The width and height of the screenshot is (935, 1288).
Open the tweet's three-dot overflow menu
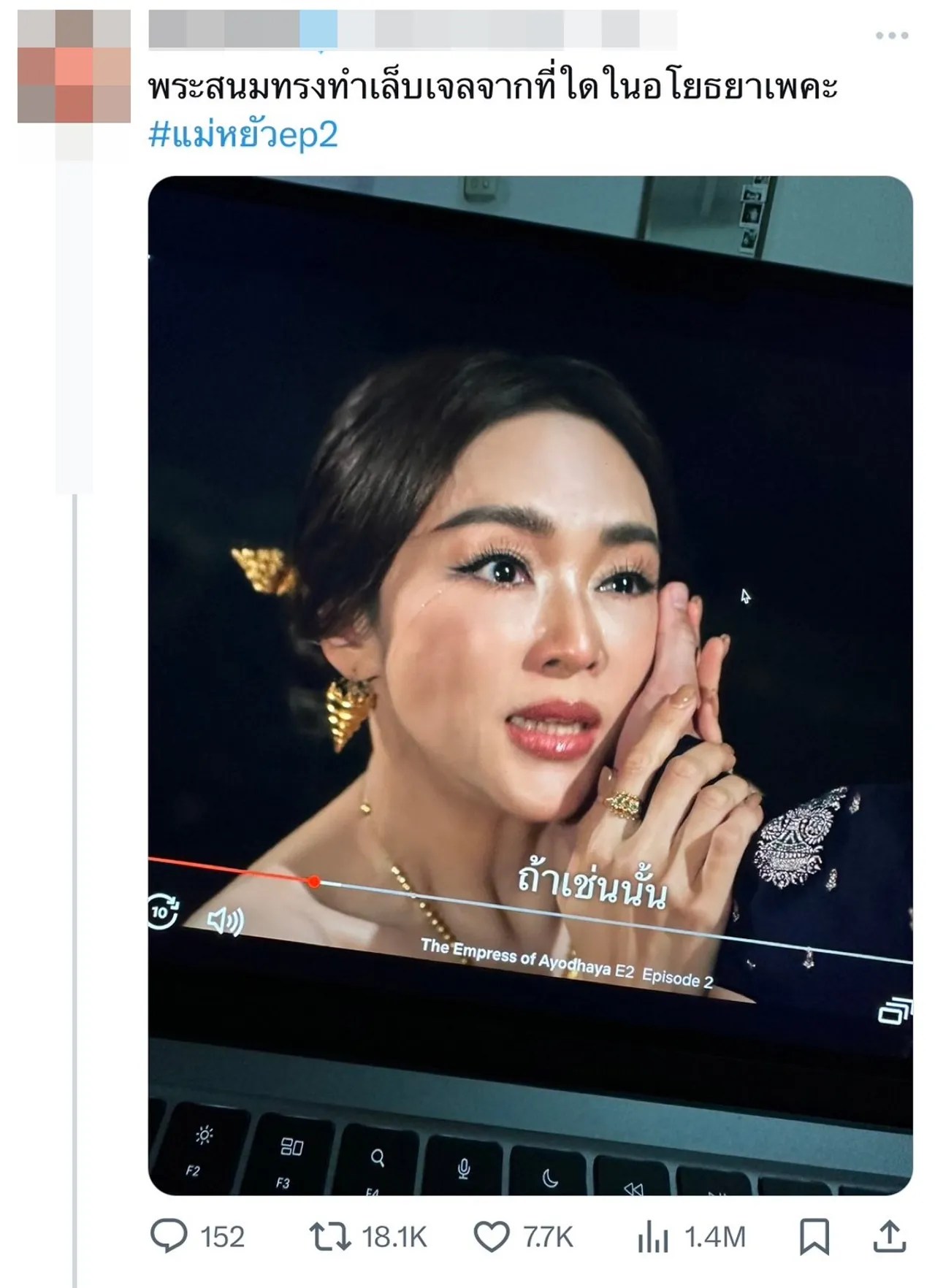(891, 35)
